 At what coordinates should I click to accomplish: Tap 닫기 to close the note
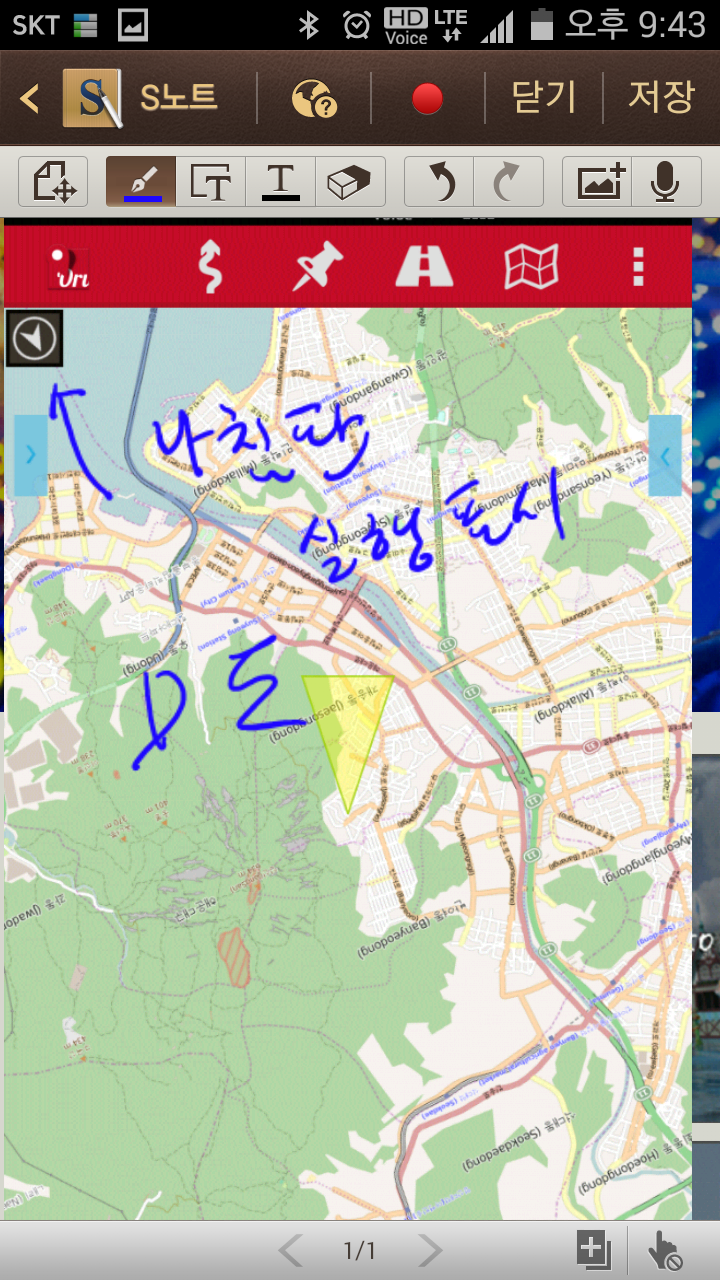[x=544, y=98]
